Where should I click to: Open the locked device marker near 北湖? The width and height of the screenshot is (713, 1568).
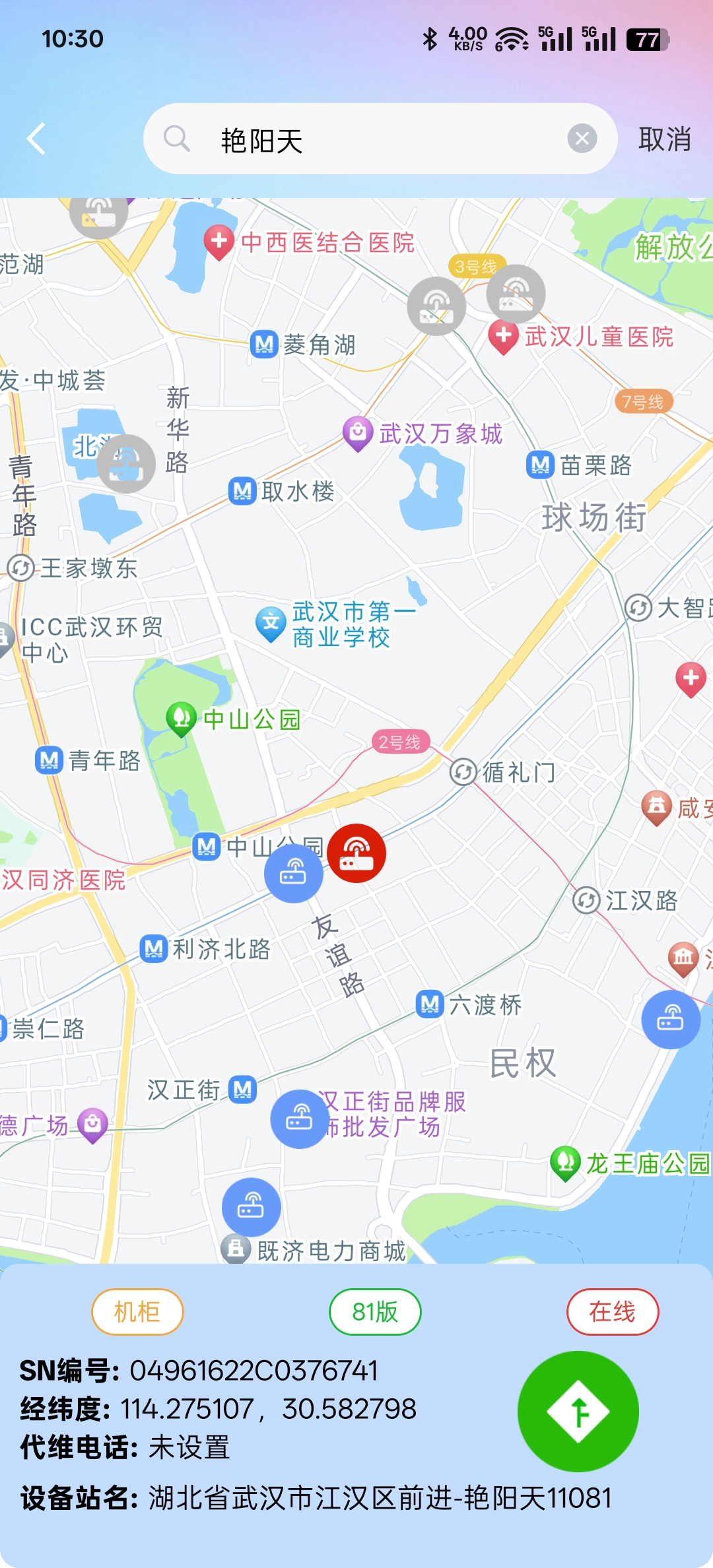(127, 464)
